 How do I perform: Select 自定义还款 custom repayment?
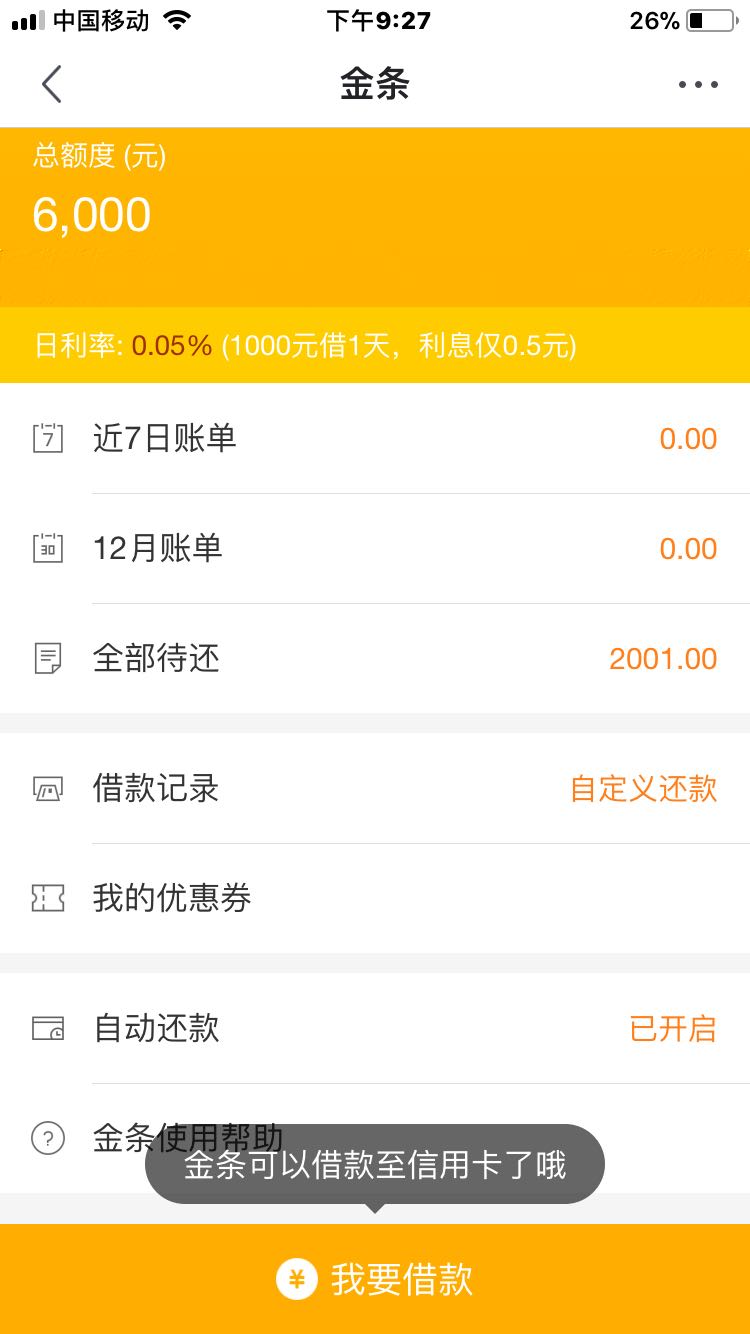click(643, 788)
